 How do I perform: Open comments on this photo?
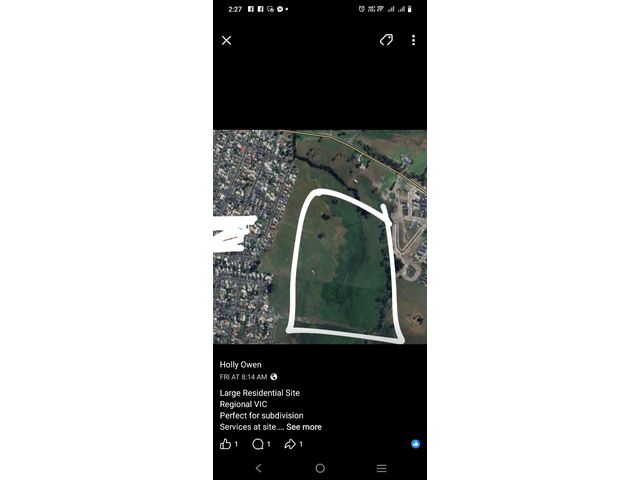click(258, 444)
